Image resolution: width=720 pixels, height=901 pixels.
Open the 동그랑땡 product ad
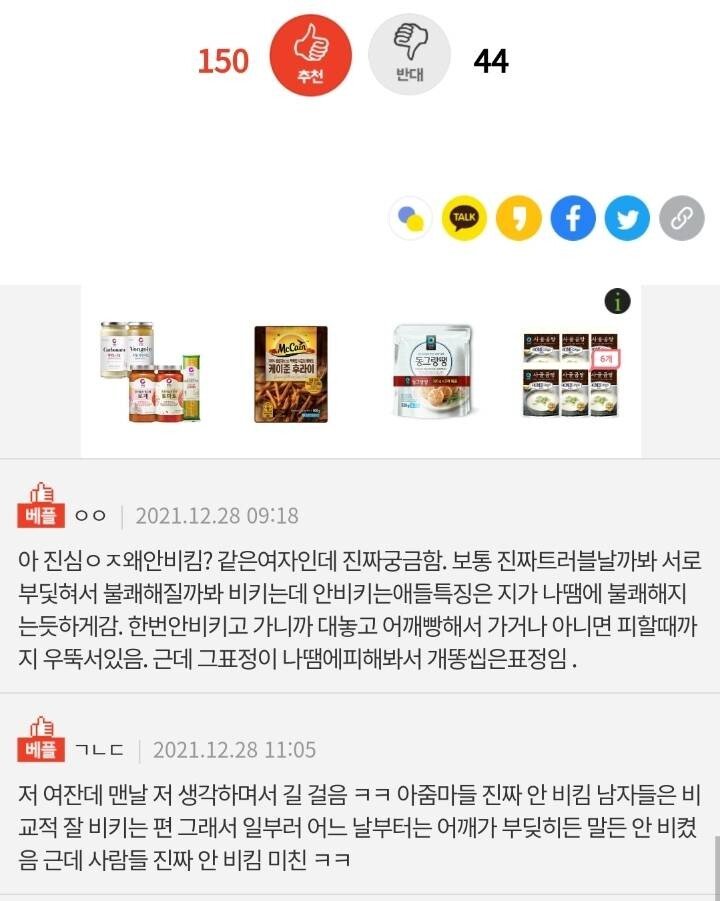(x=431, y=371)
